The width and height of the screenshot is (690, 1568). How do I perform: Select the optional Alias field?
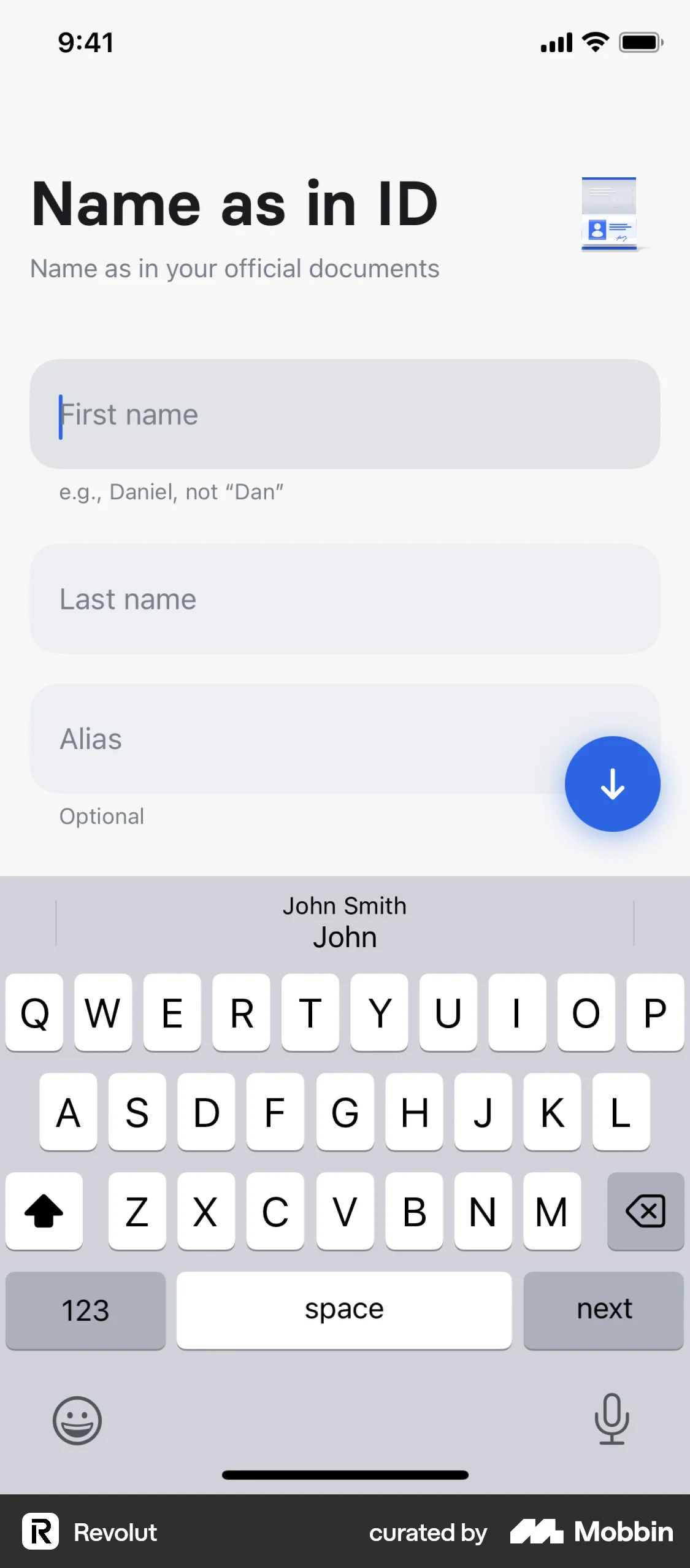344,739
